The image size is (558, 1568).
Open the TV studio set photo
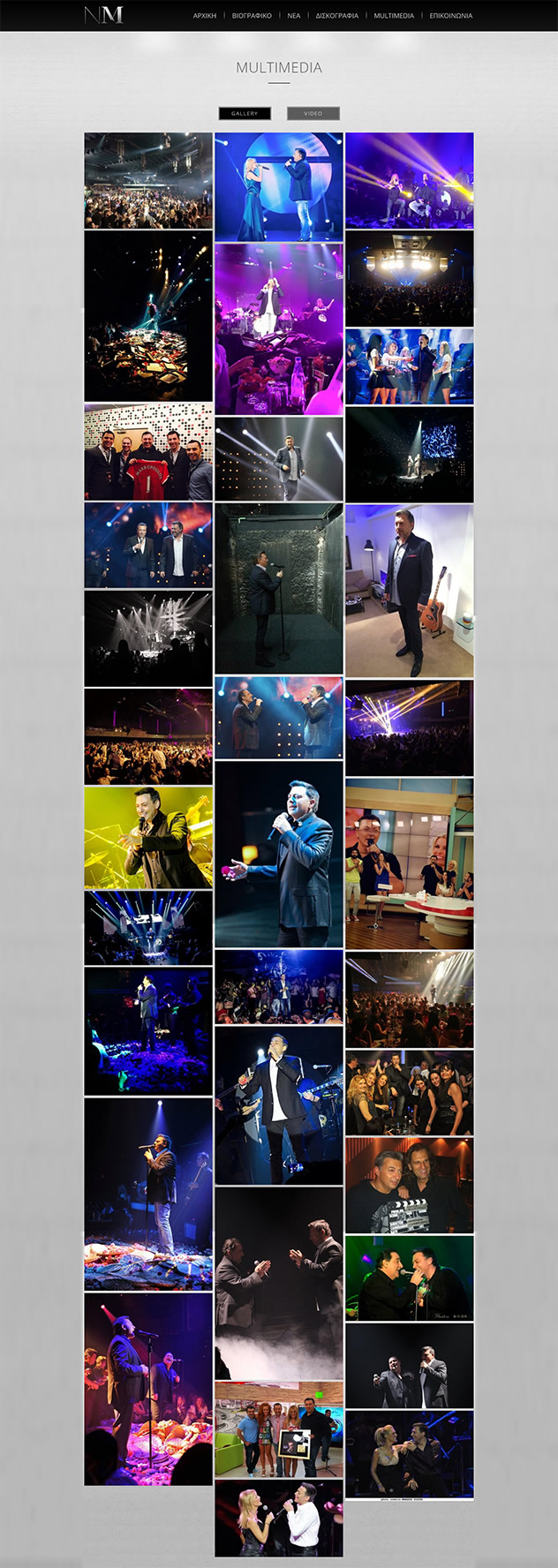click(x=409, y=863)
